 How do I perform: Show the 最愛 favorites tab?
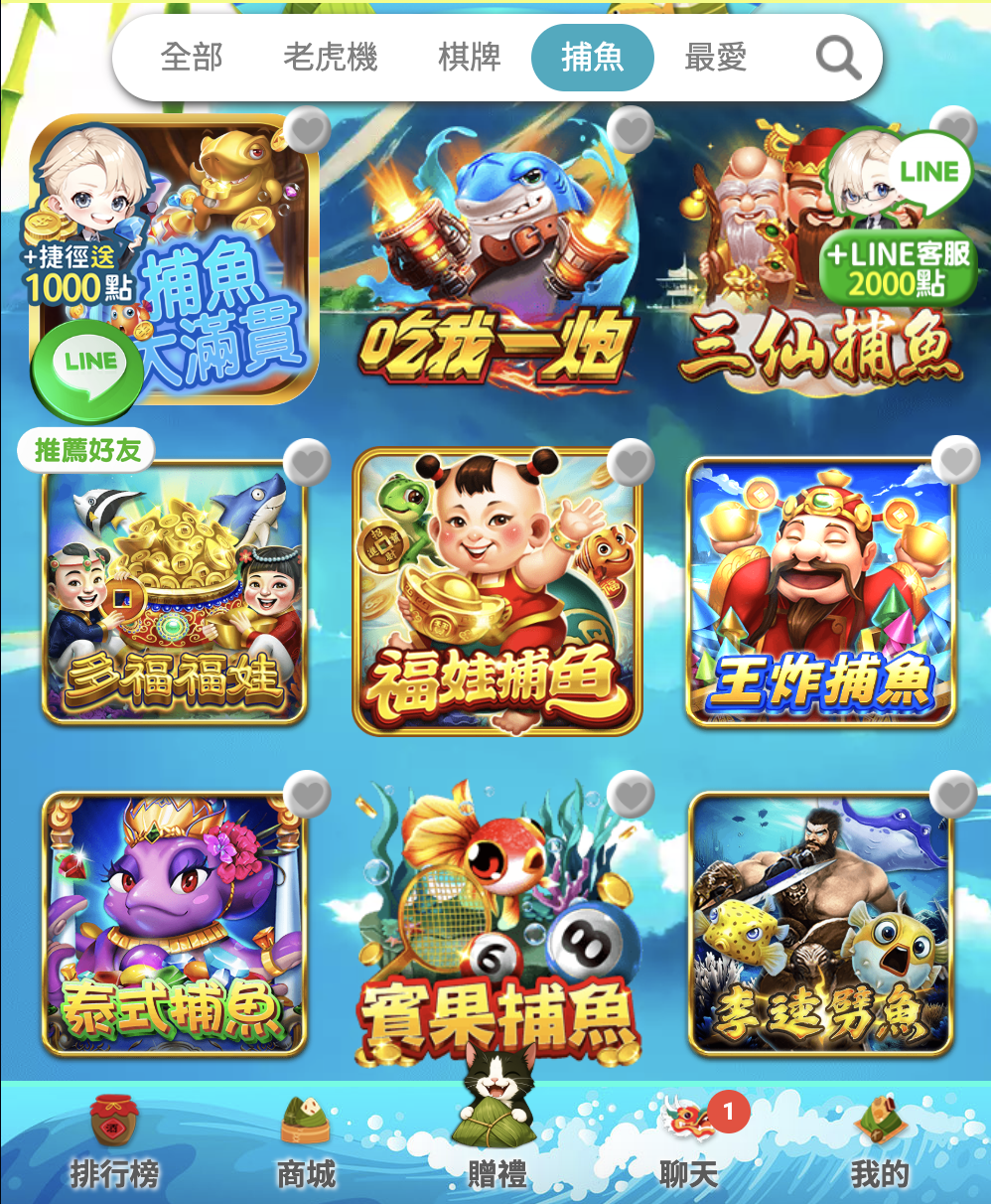[x=715, y=58]
